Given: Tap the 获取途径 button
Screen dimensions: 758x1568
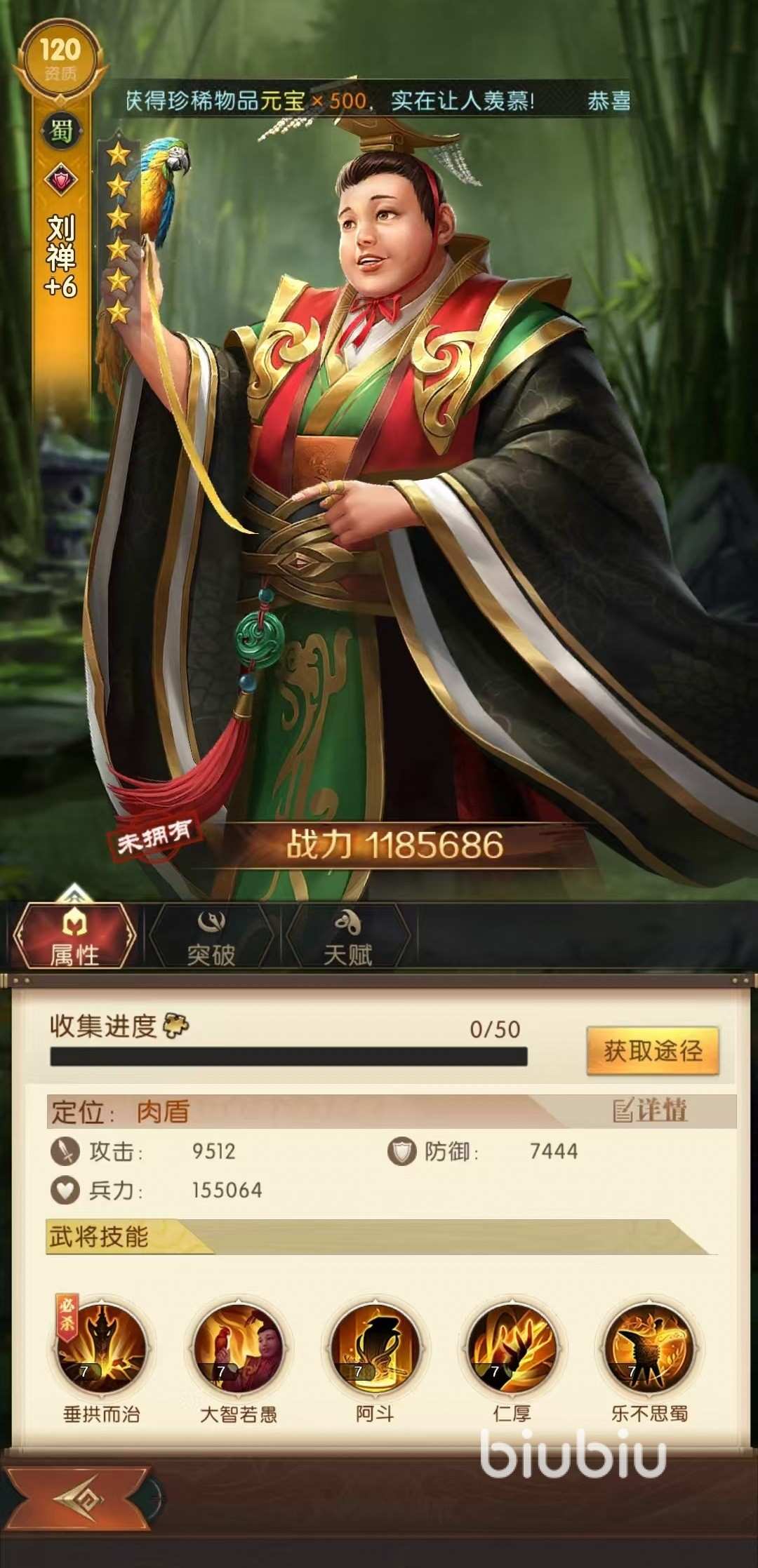Looking at the screenshot, I should tap(653, 1050).
